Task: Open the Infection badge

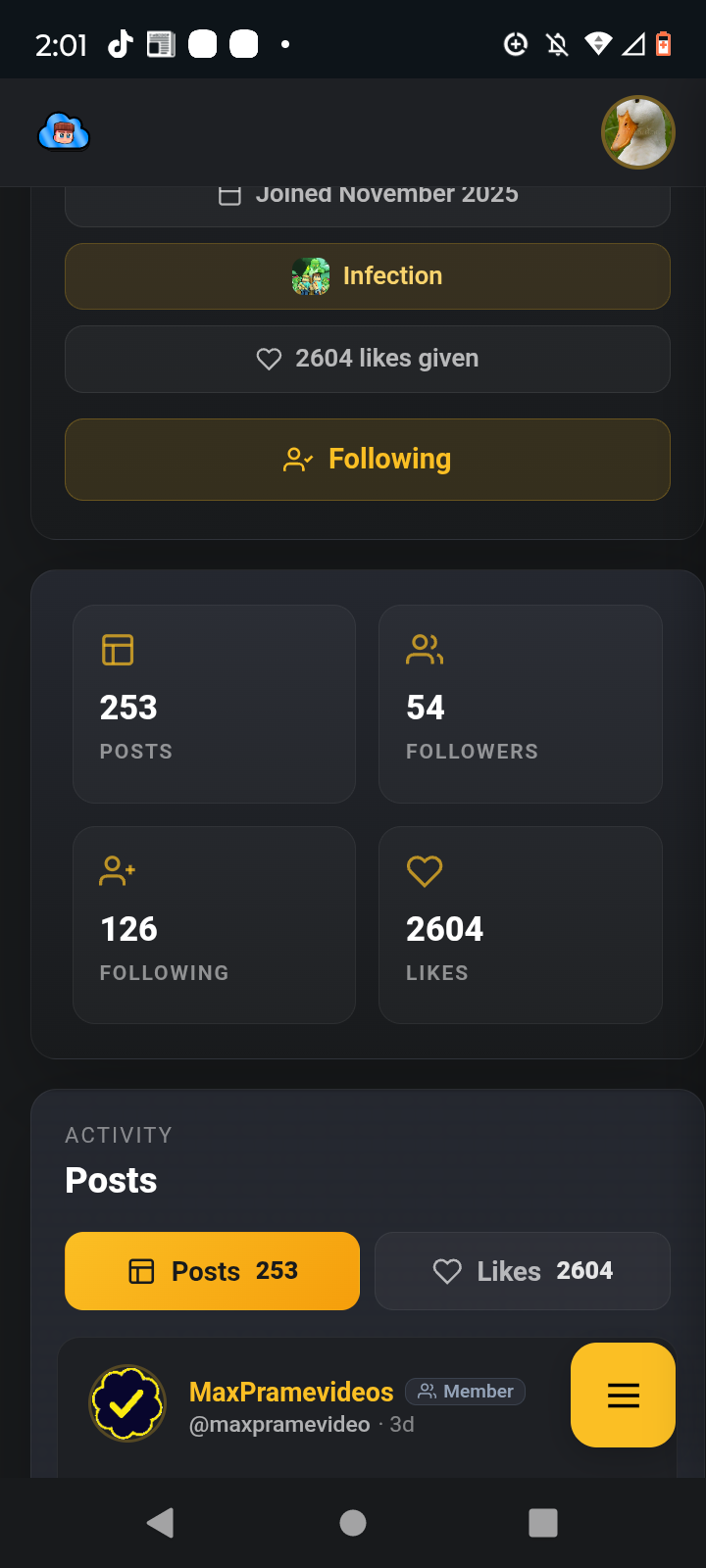Action: [368, 276]
